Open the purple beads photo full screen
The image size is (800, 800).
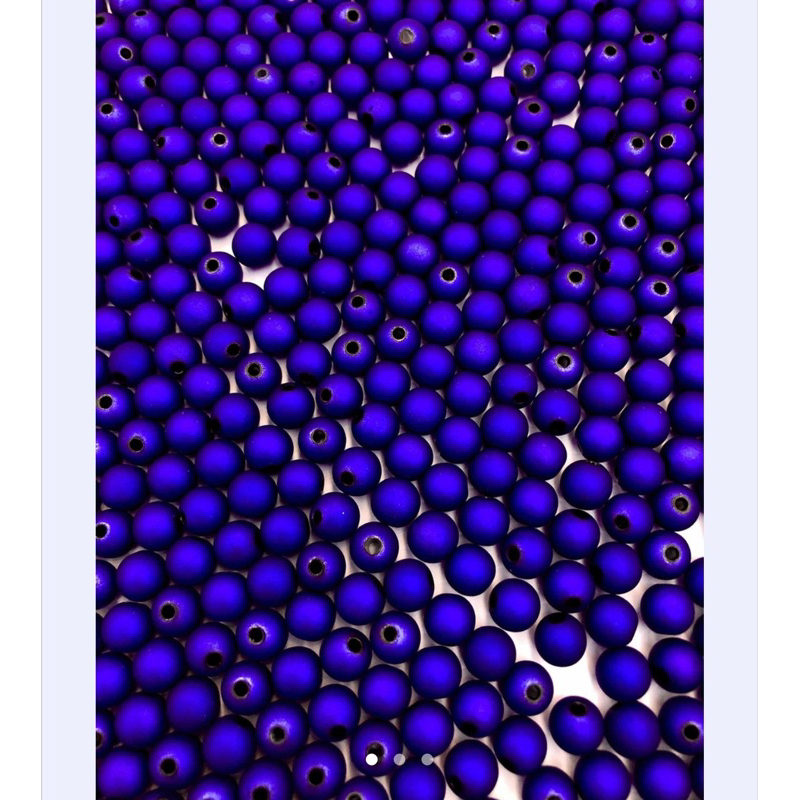(x=399, y=400)
